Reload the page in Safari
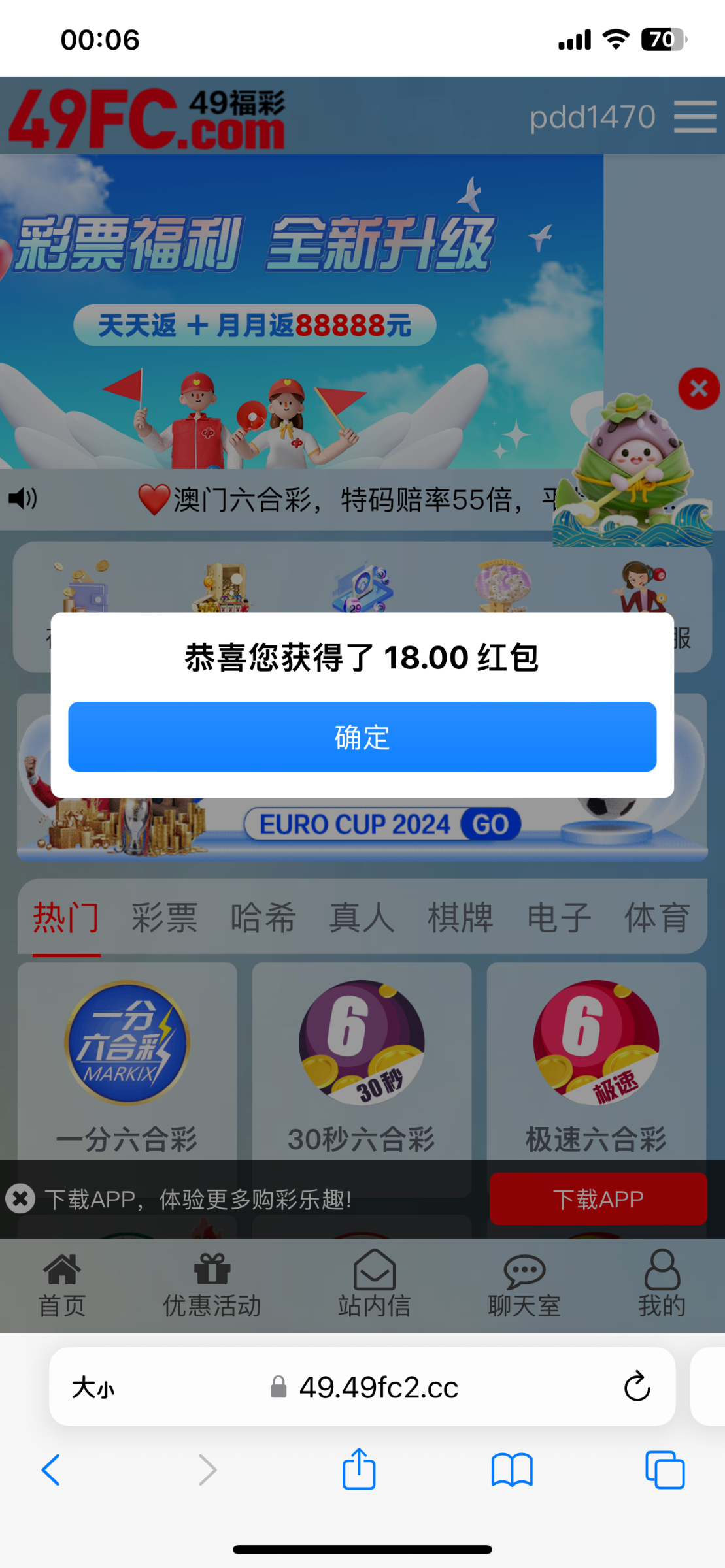 coord(637,1387)
